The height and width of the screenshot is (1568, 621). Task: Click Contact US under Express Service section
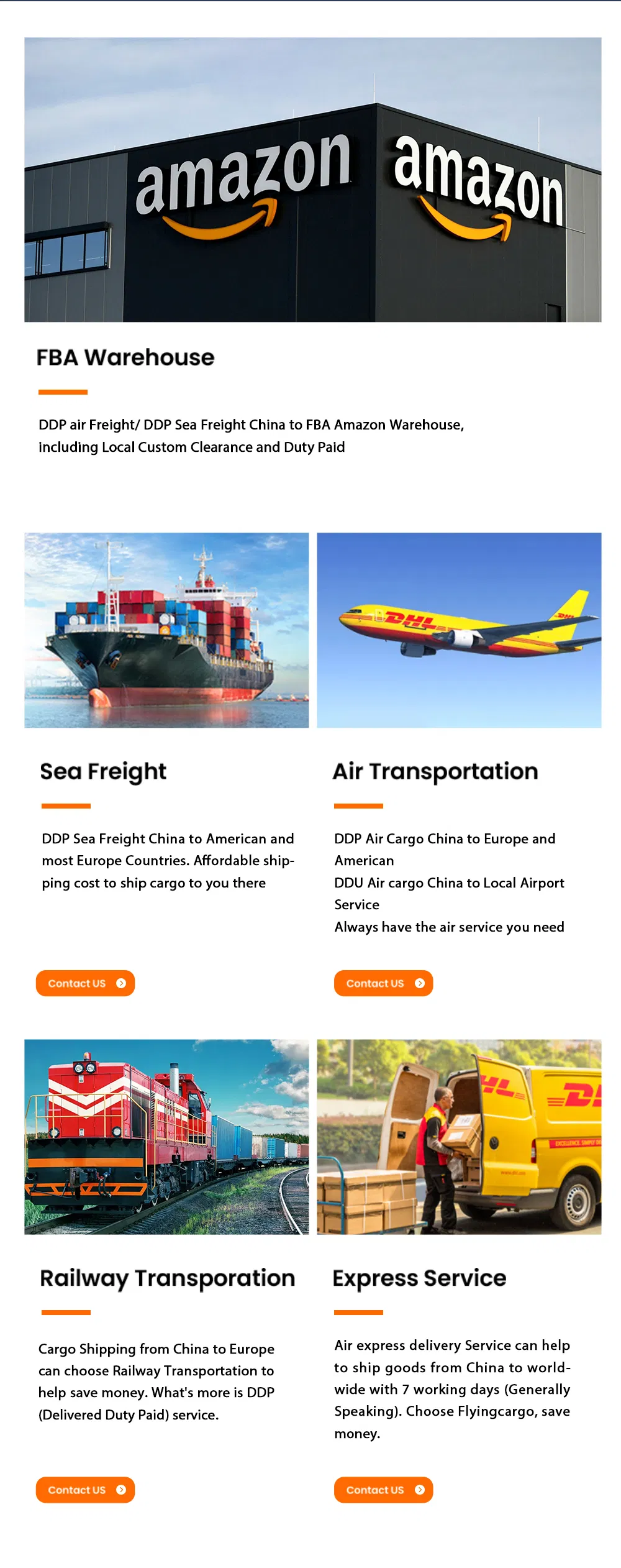383,1490
